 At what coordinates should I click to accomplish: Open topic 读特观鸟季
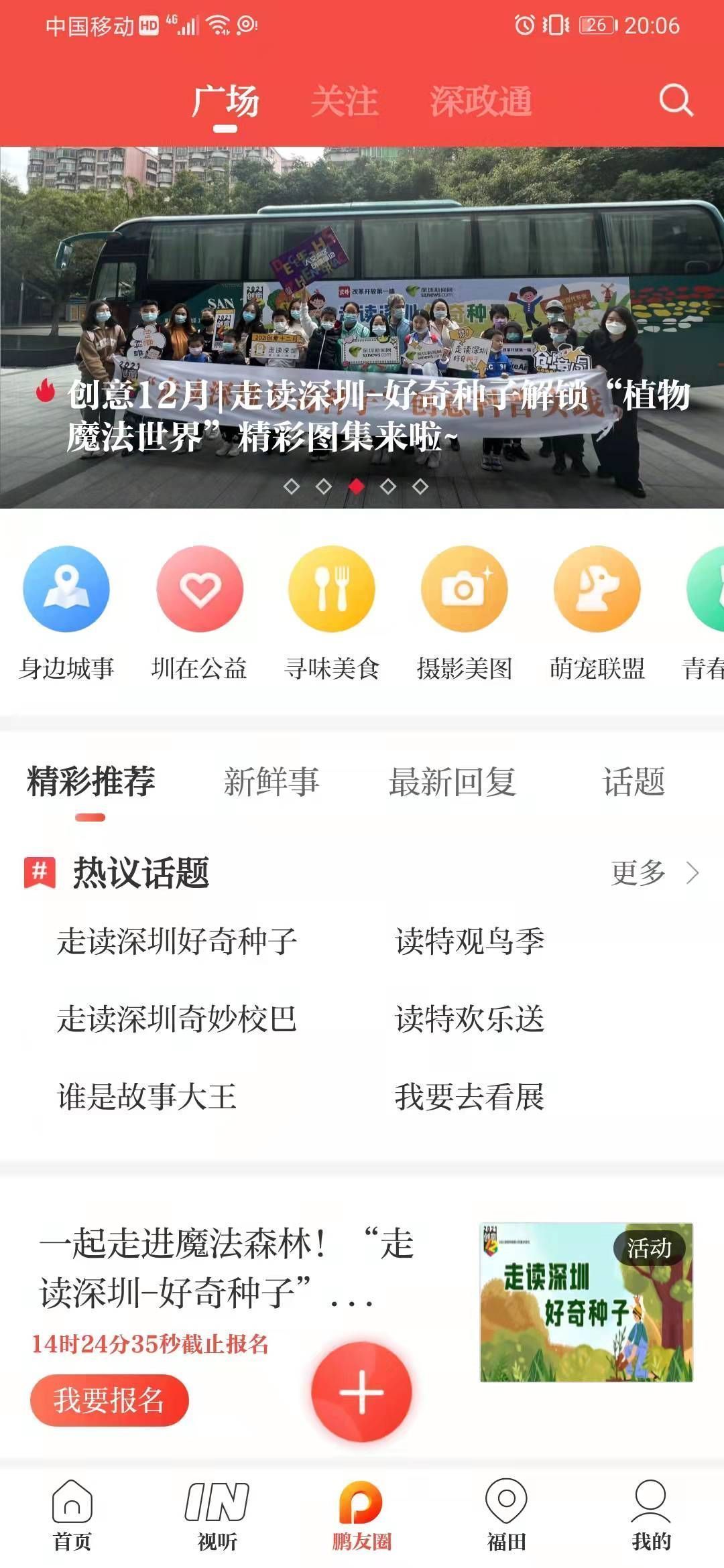pos(469,941)
